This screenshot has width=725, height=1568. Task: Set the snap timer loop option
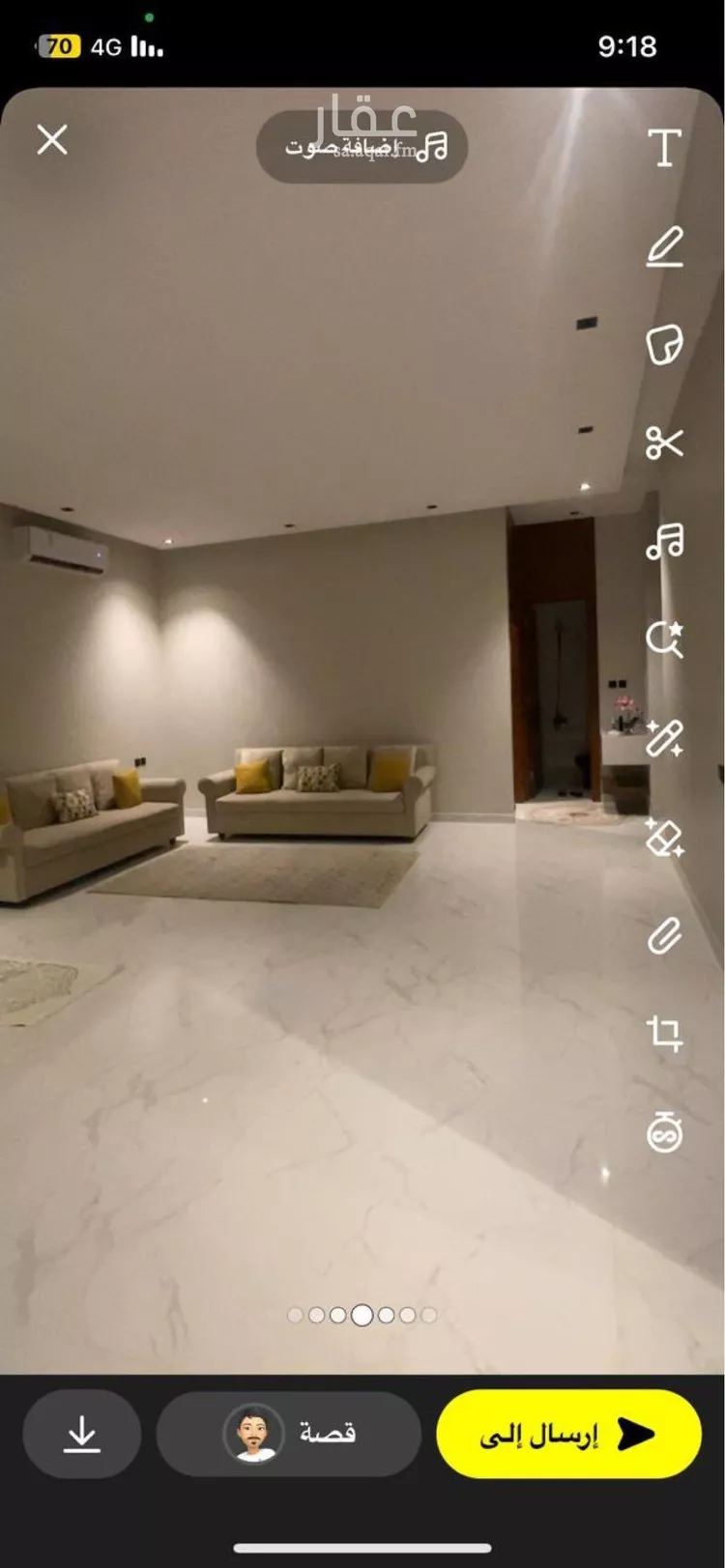point(664,1131)
